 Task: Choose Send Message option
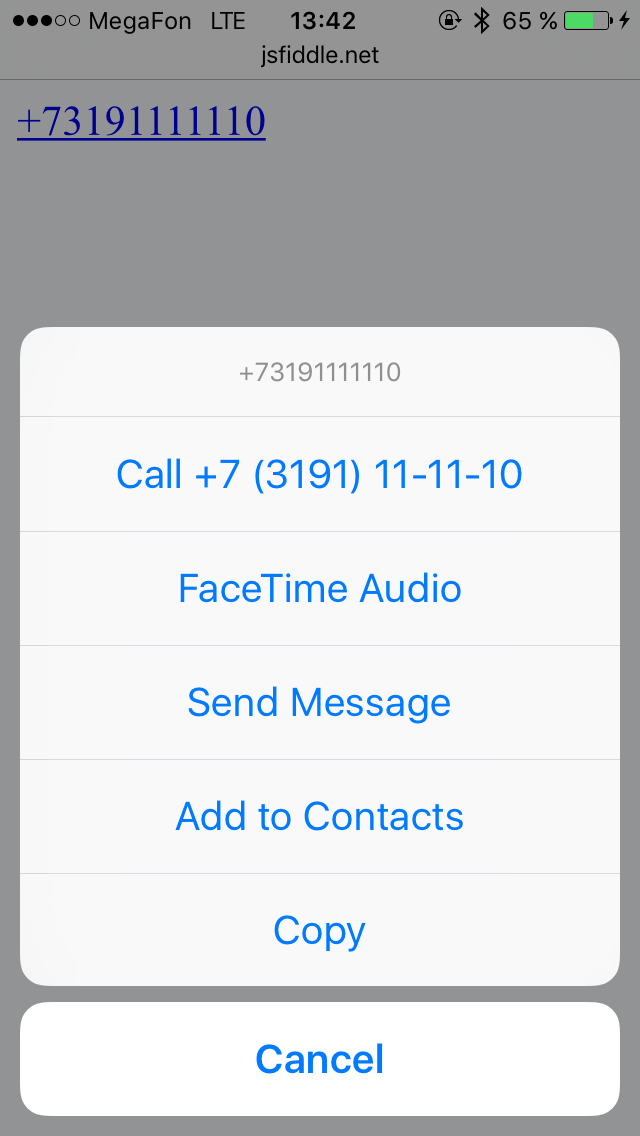coord(320,702)
